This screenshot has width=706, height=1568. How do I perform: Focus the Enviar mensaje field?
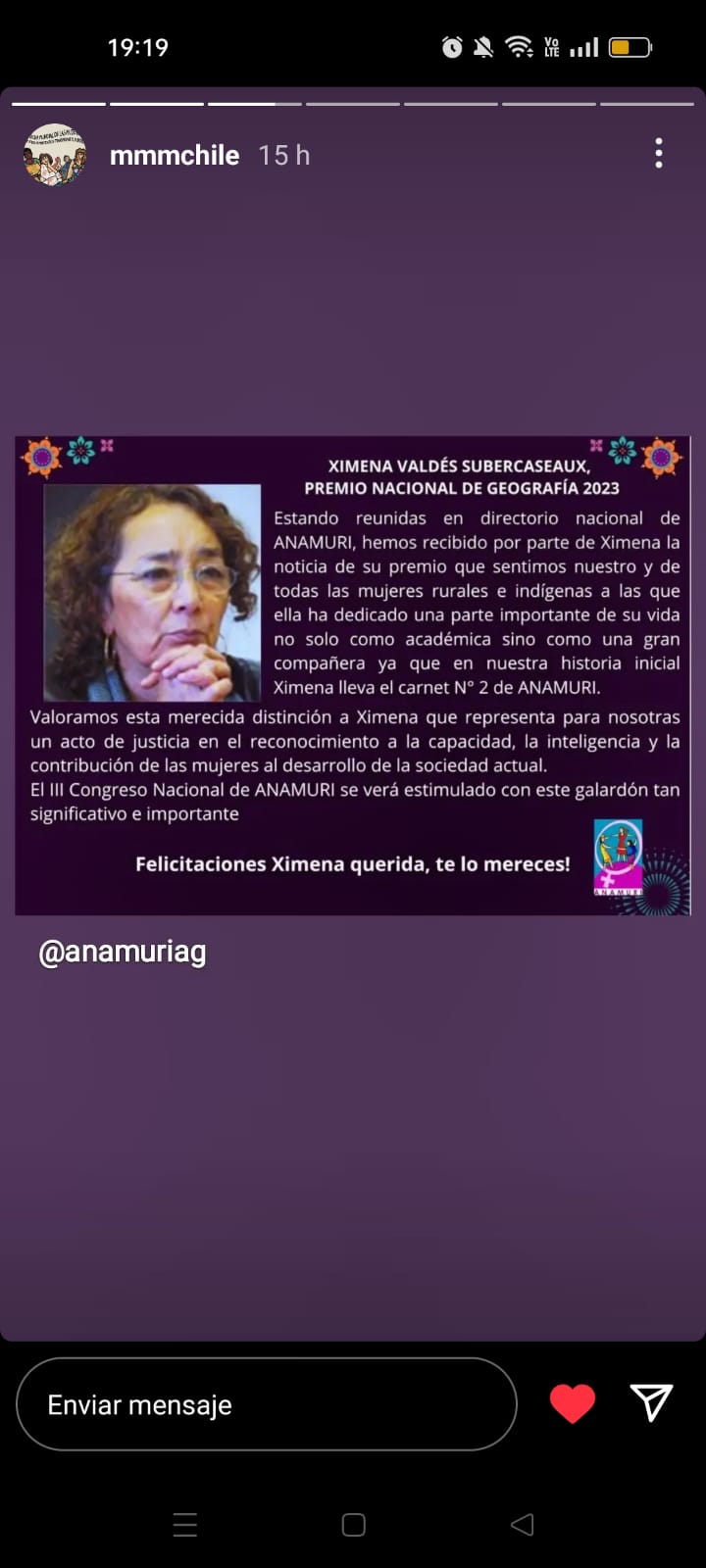[x=266, y=1404]
